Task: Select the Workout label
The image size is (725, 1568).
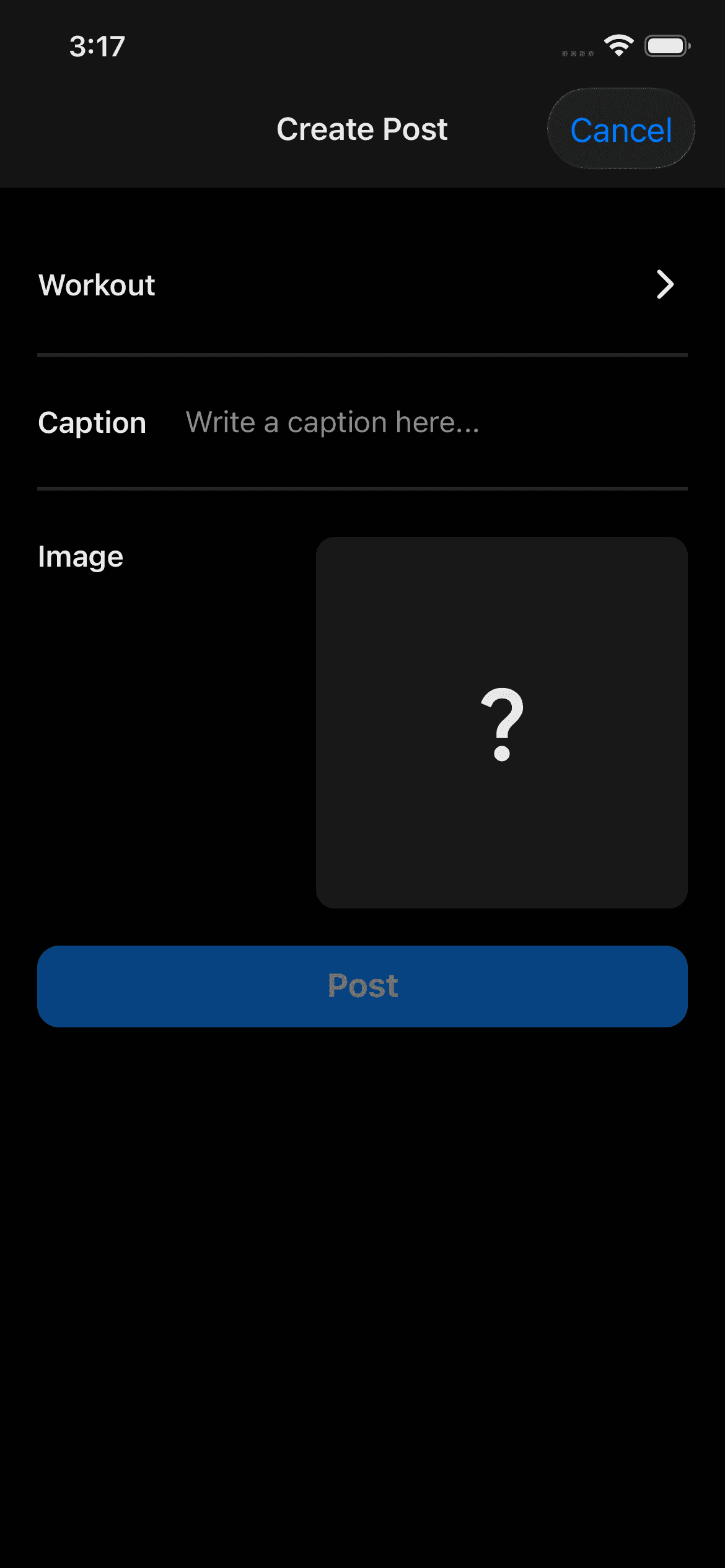Action: pyautogui.click(x=97, y=285)
